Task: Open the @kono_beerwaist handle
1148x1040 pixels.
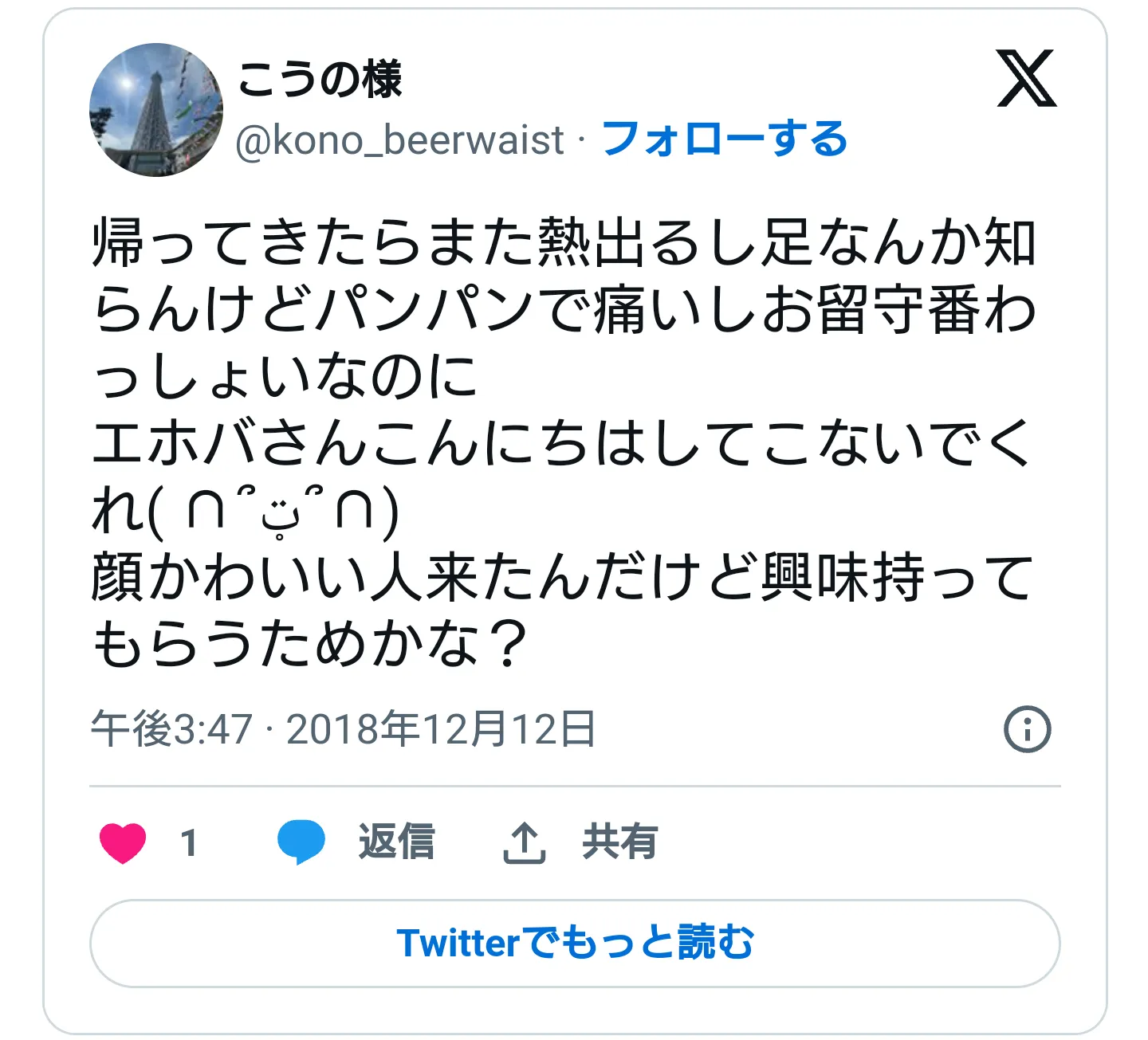Action: [400, 141]
